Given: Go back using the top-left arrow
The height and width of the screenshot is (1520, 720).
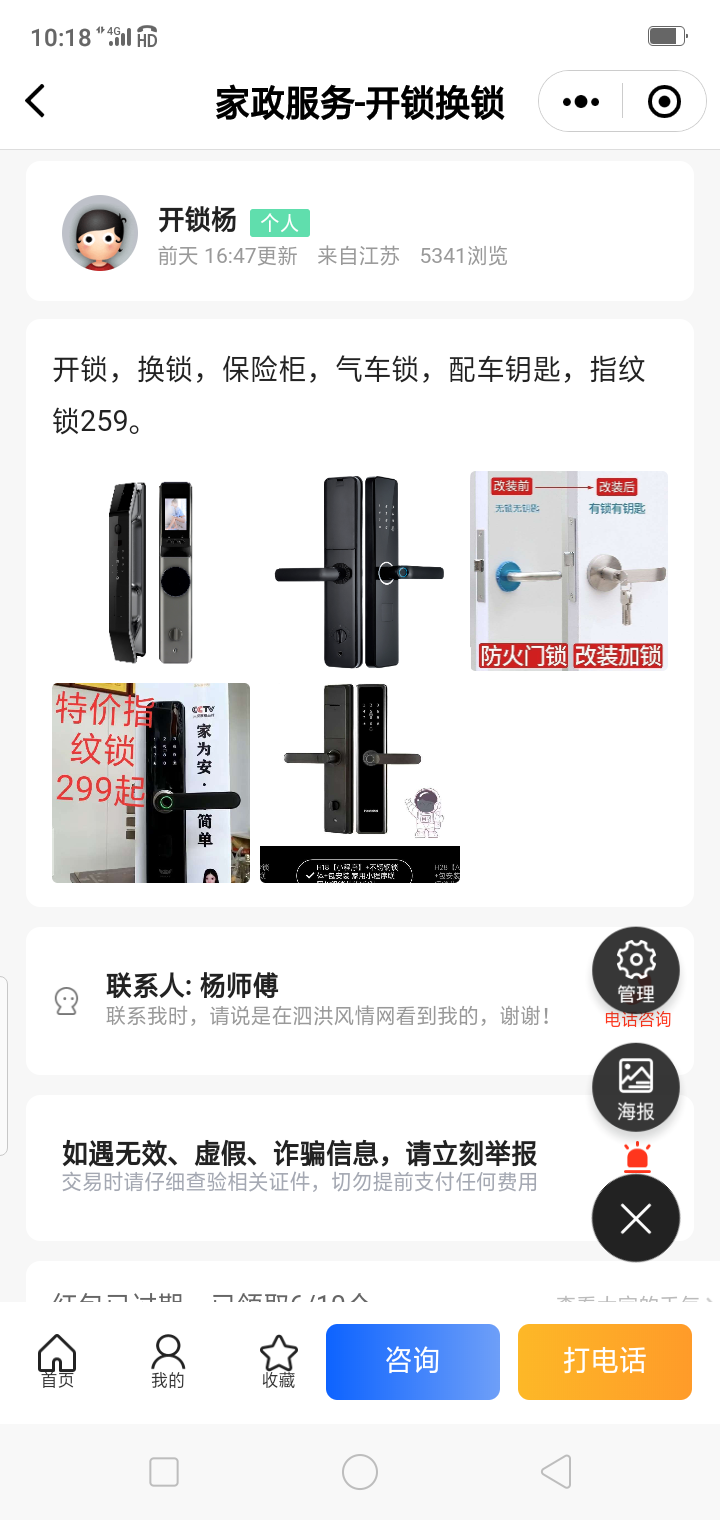Looking at the screenshot, I should pyautogui.click(x=36, y=101).
